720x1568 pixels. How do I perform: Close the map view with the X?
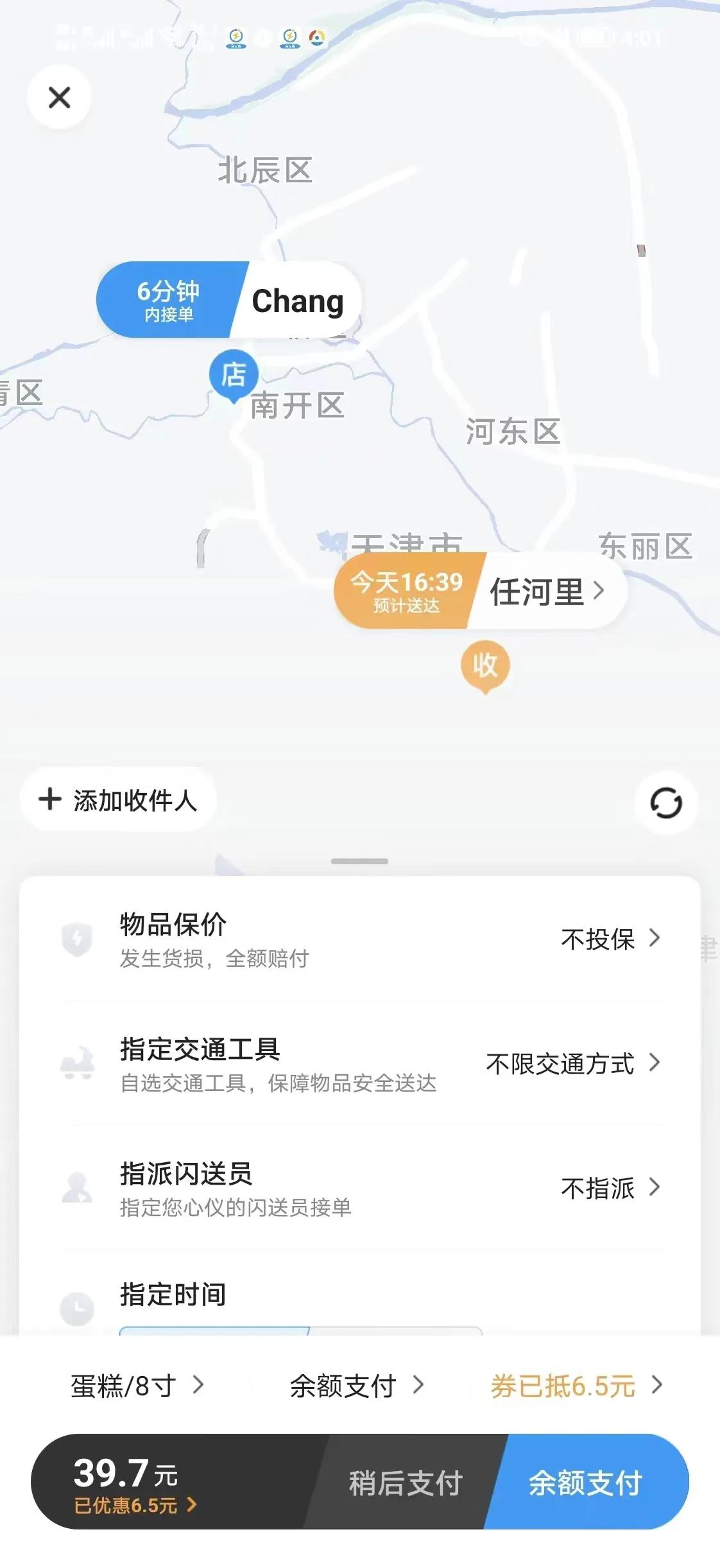tap(59, 98)
